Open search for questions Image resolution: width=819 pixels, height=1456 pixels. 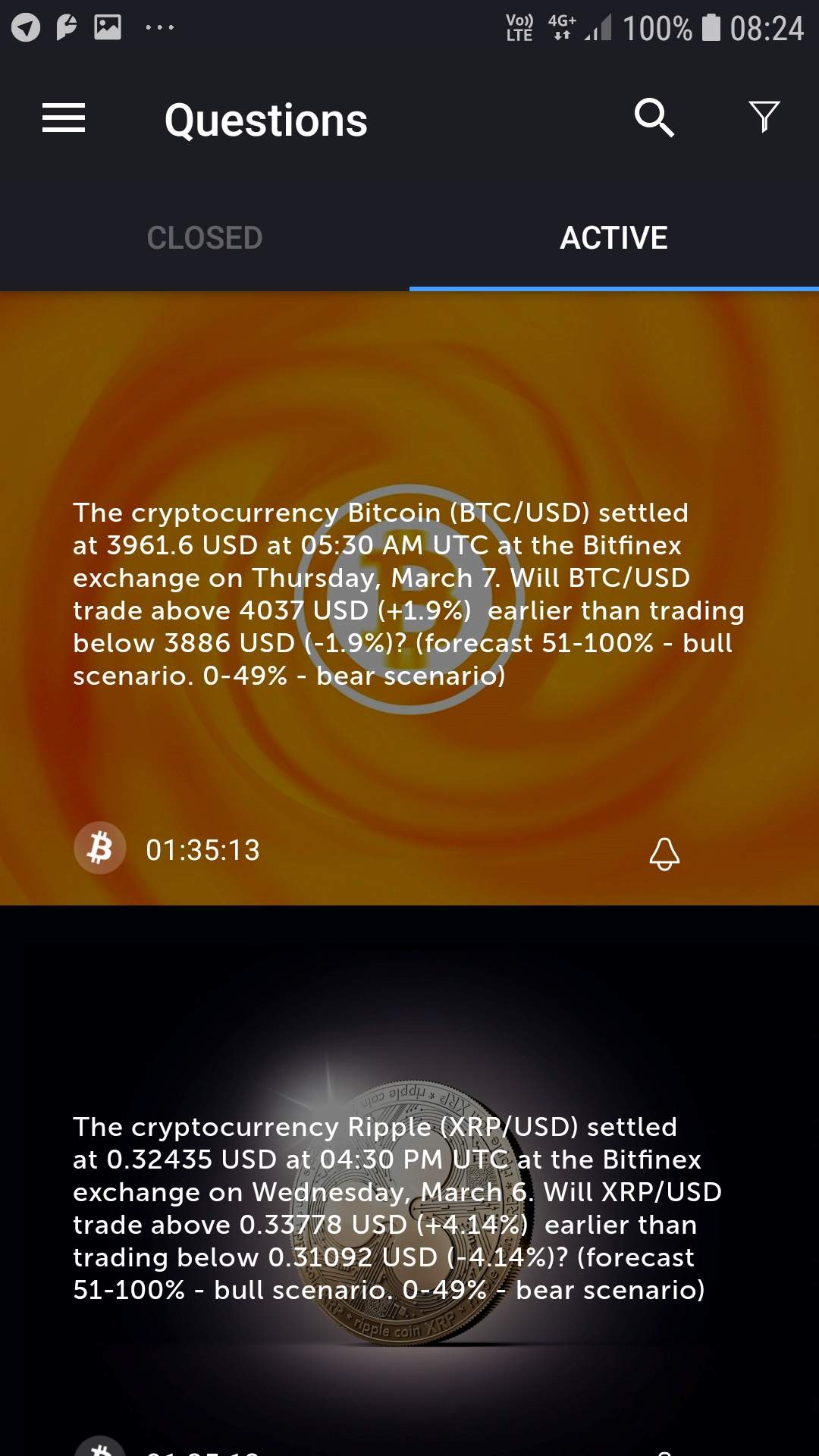click(654, 118)
